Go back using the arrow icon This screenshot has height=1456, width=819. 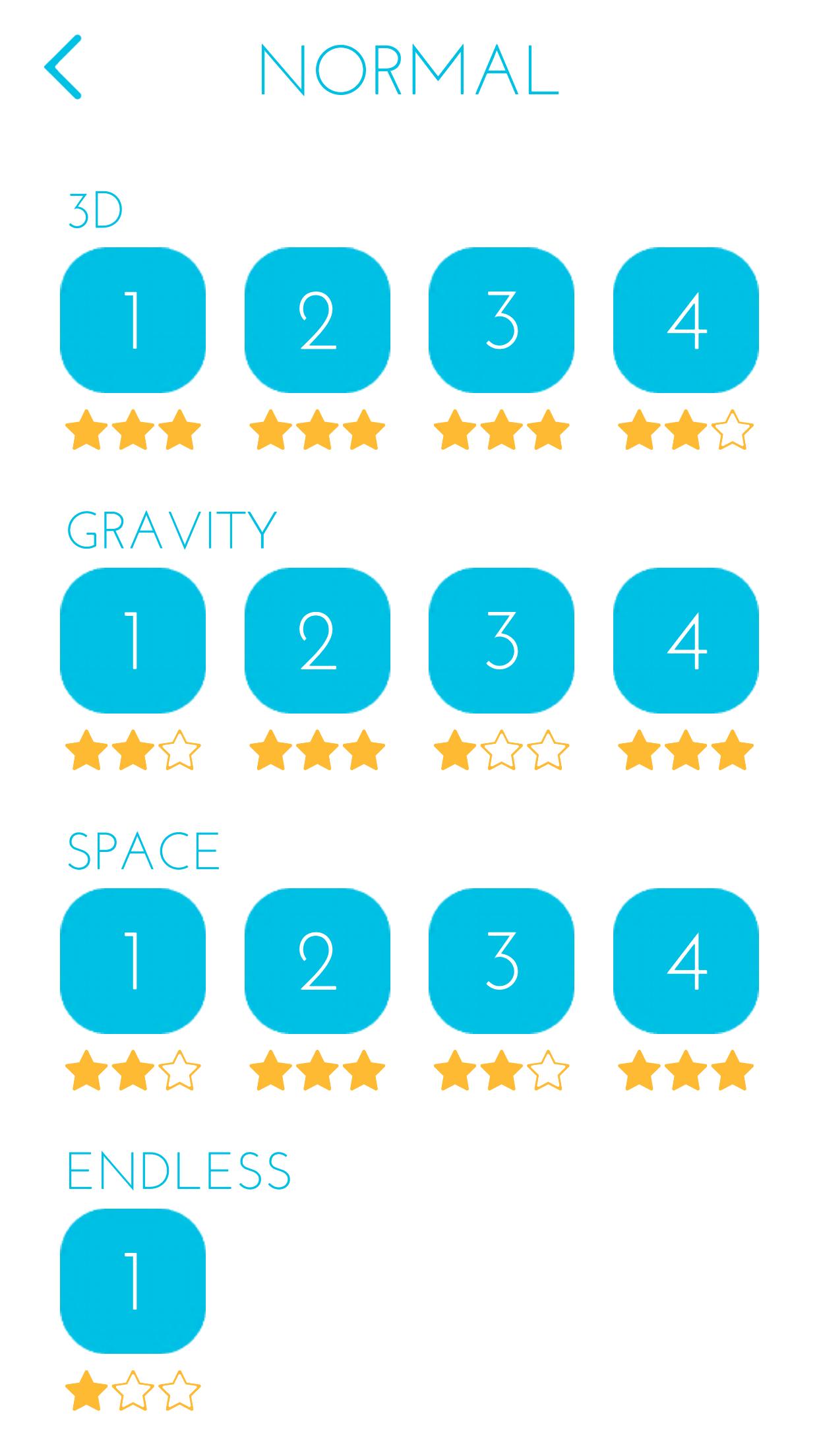(x=63, y=67)
